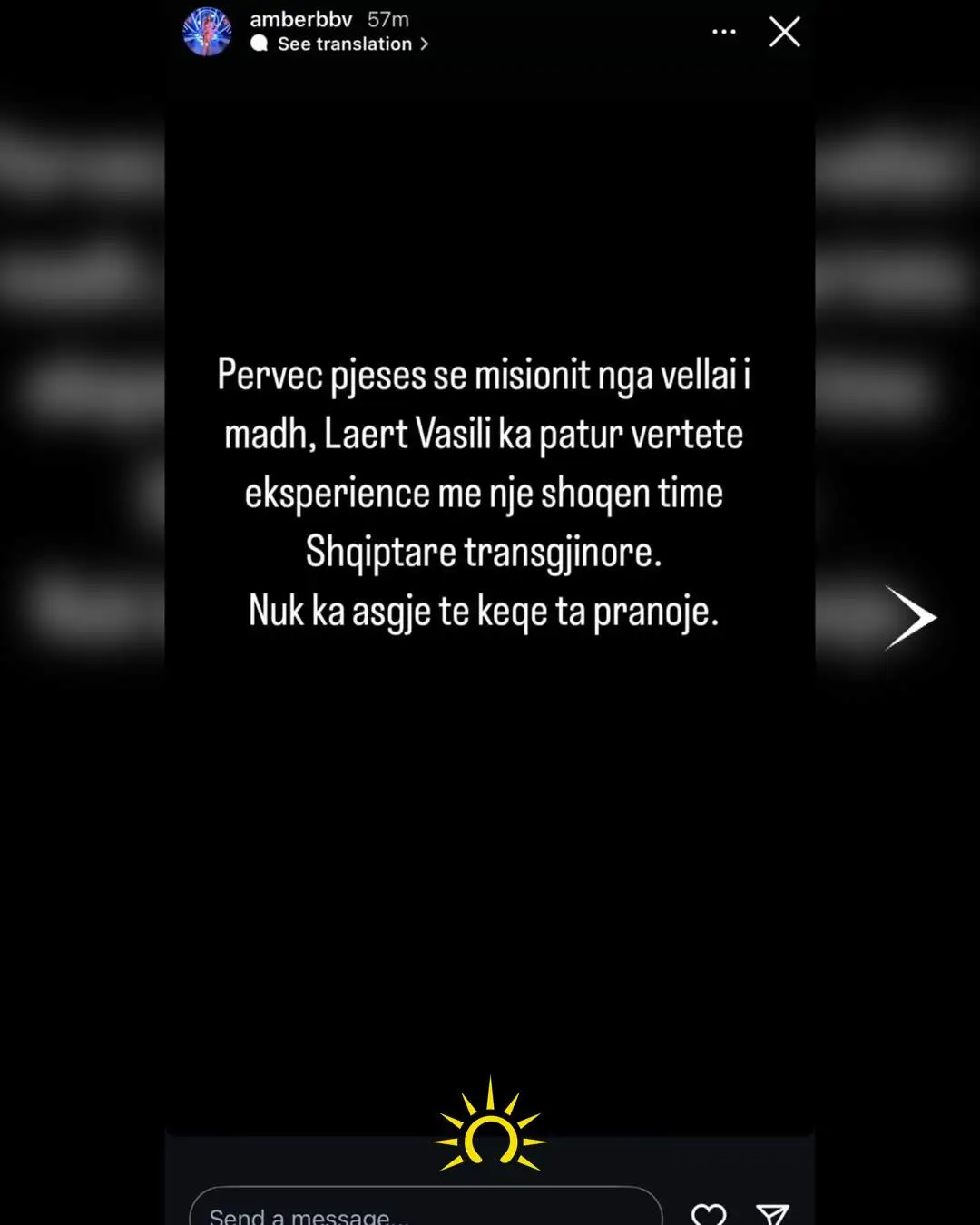Screen dimensions: 980x1225
Task: Close the story viewer
Action: (x=785, y=32)
